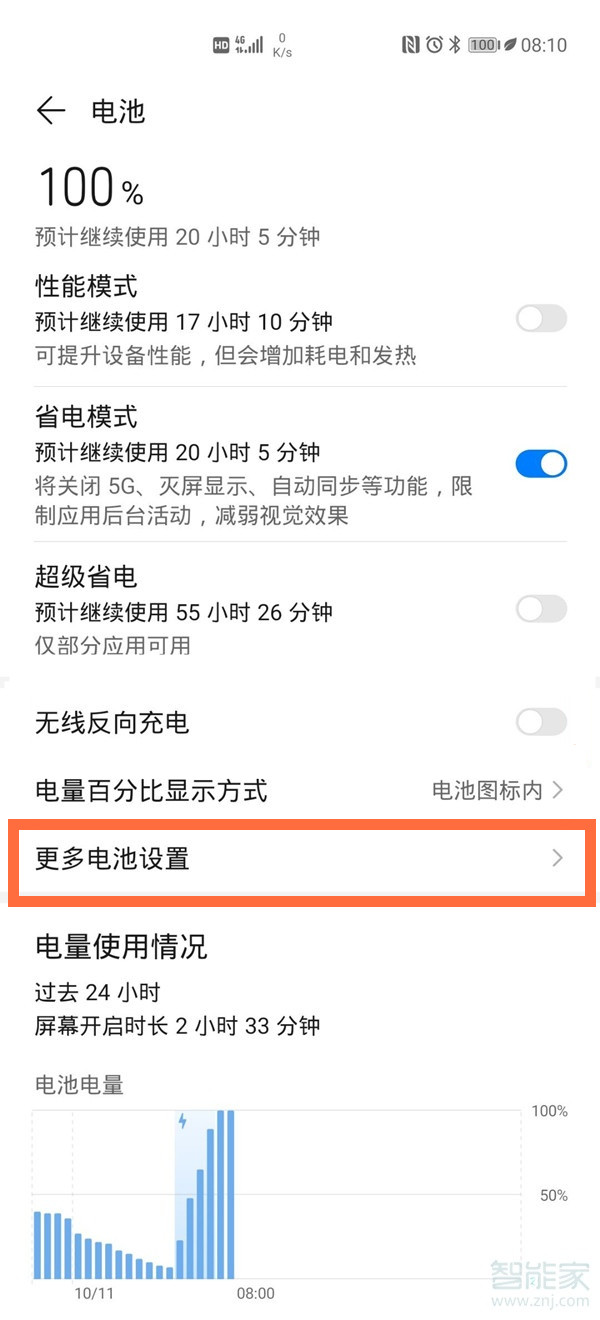The height and width of the screenshot is (1320, 600).
Task: Open 更多电池设置
Action: coord(300,858)
